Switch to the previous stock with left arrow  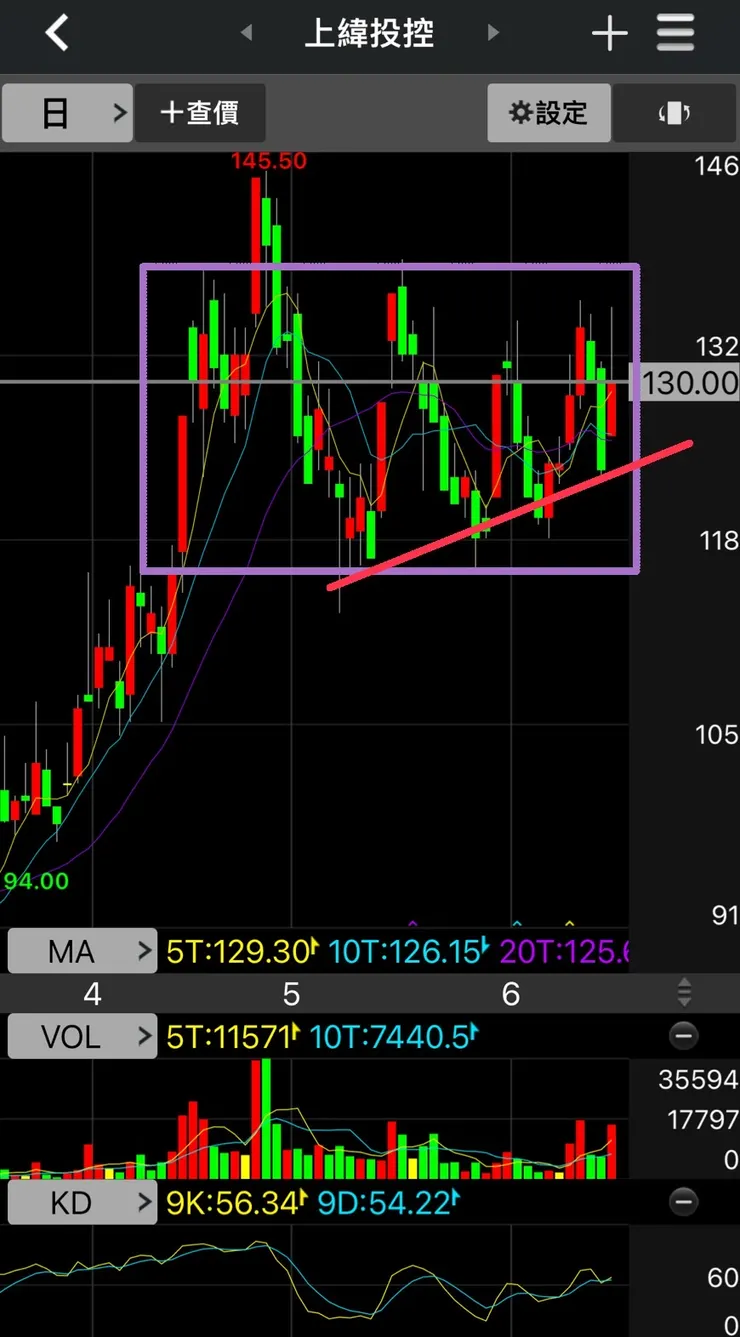click(x=246, y=33)
